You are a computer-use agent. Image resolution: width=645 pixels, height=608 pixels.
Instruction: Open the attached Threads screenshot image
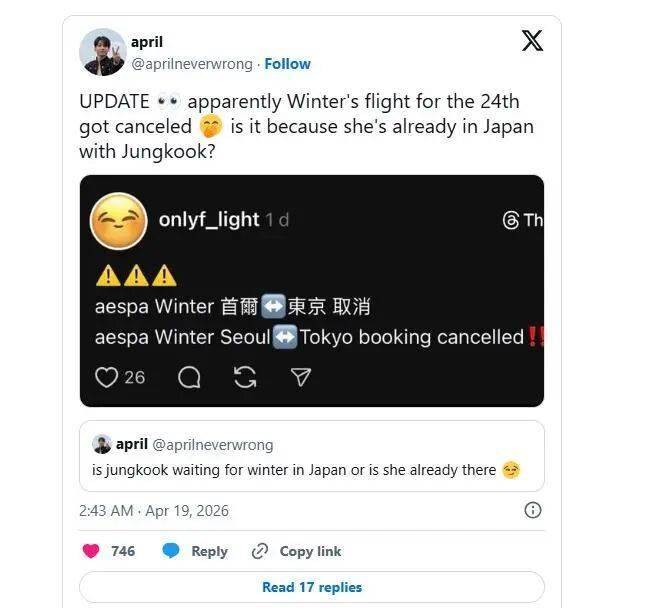311,290
